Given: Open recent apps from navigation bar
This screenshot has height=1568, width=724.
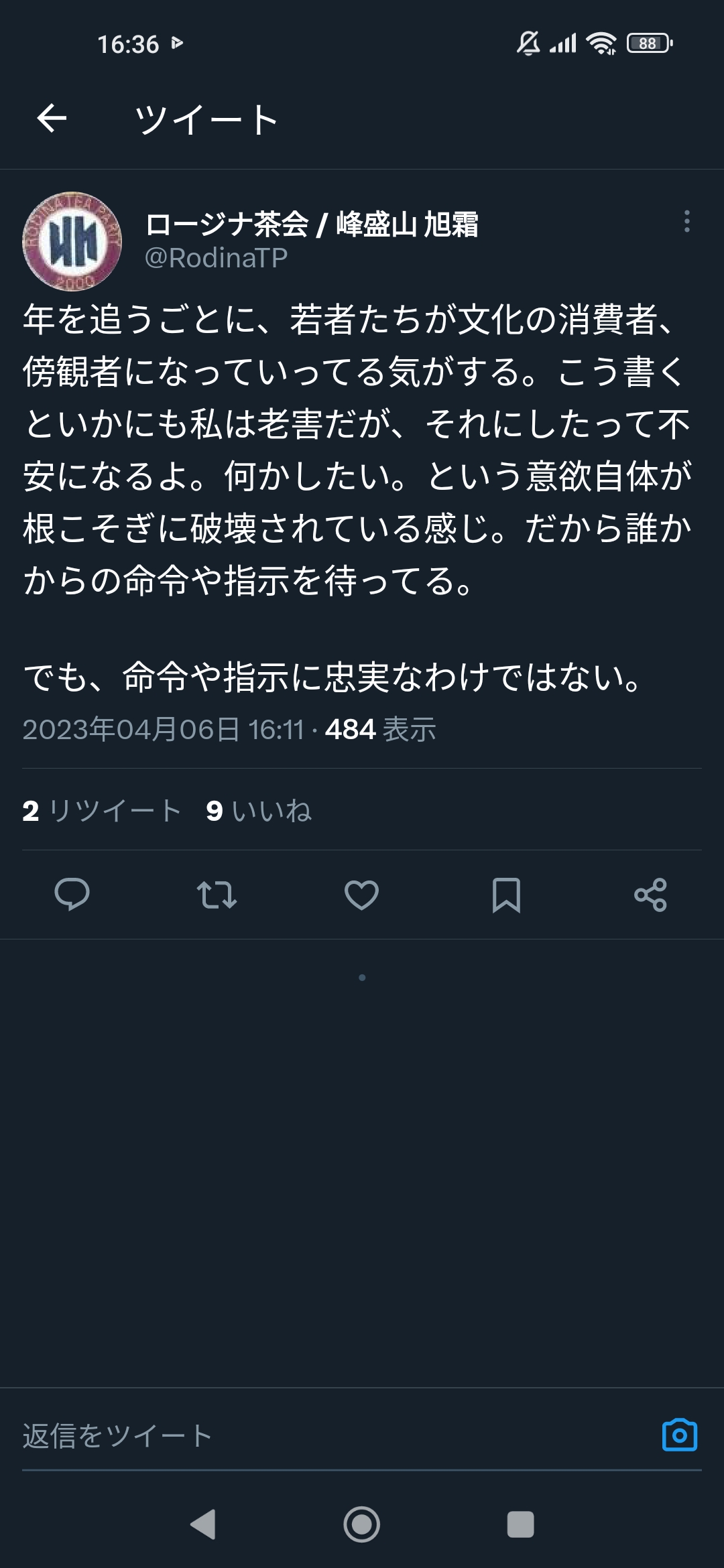Looking at the screenshot, I should (x=520, y=1524).
